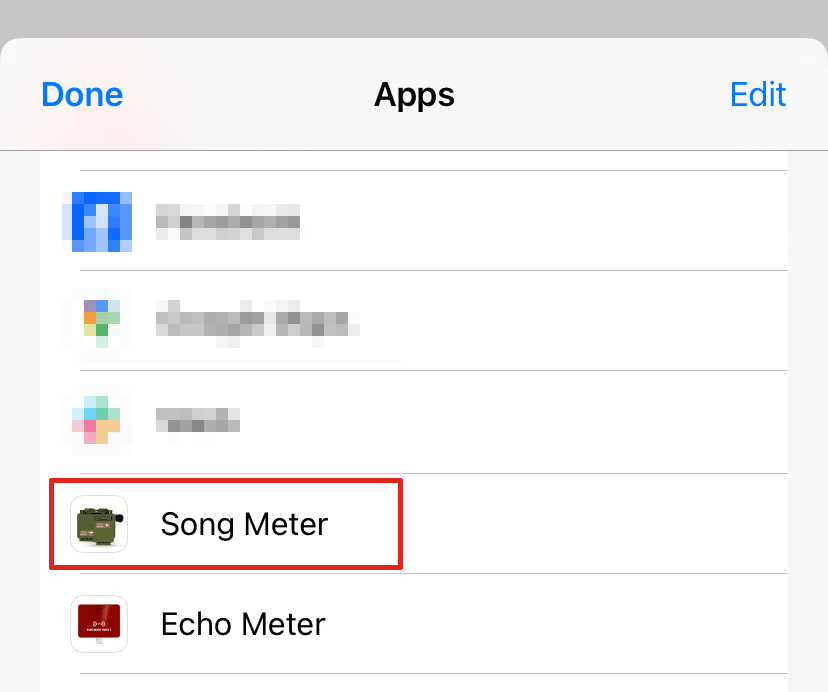Select the Song Meter app
828x692 pixels.
tap(244, 524)
